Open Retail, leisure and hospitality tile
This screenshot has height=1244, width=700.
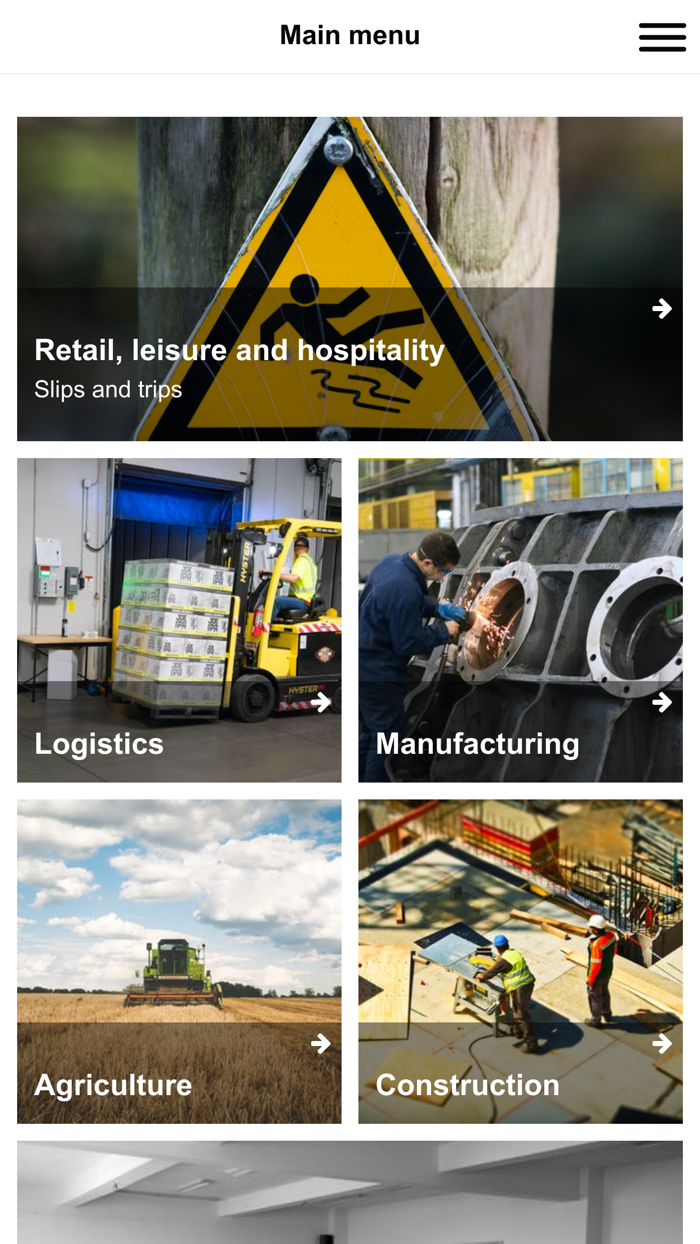[350, 280]
